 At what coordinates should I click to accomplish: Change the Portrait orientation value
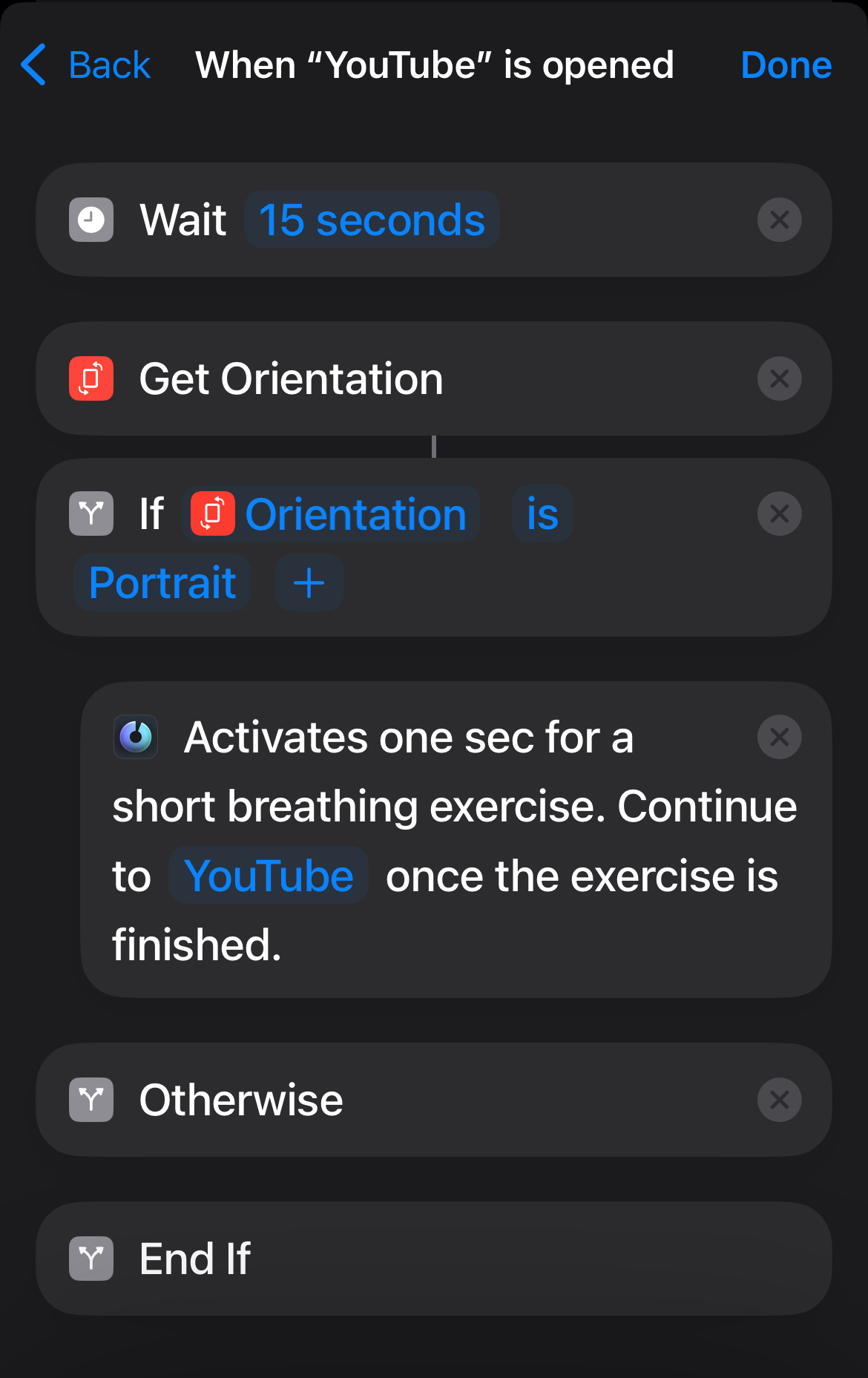(x=162, y=583)
